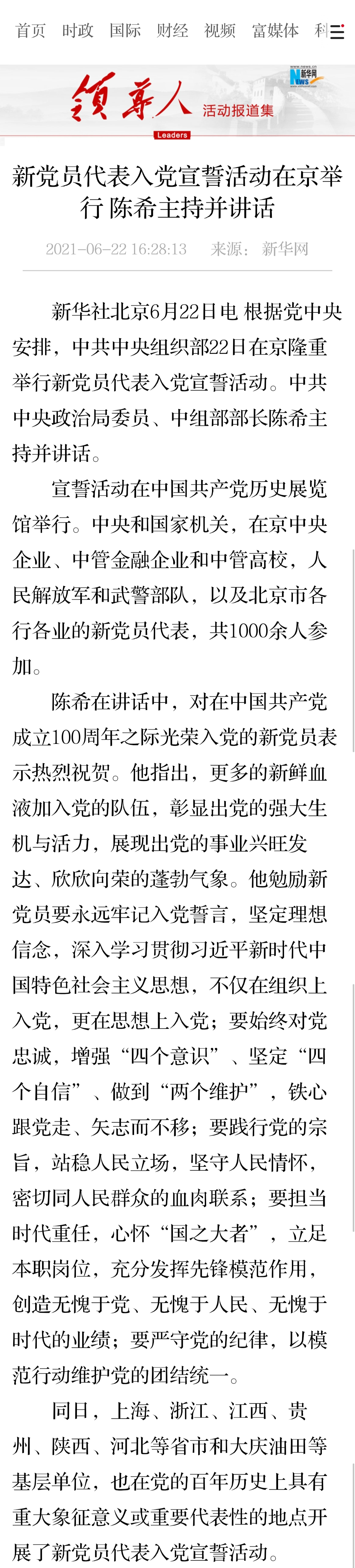The height and width of the screenshot is (1568, 355).
Task: Select the 财经 tab
Action: (x=172, y=31)
